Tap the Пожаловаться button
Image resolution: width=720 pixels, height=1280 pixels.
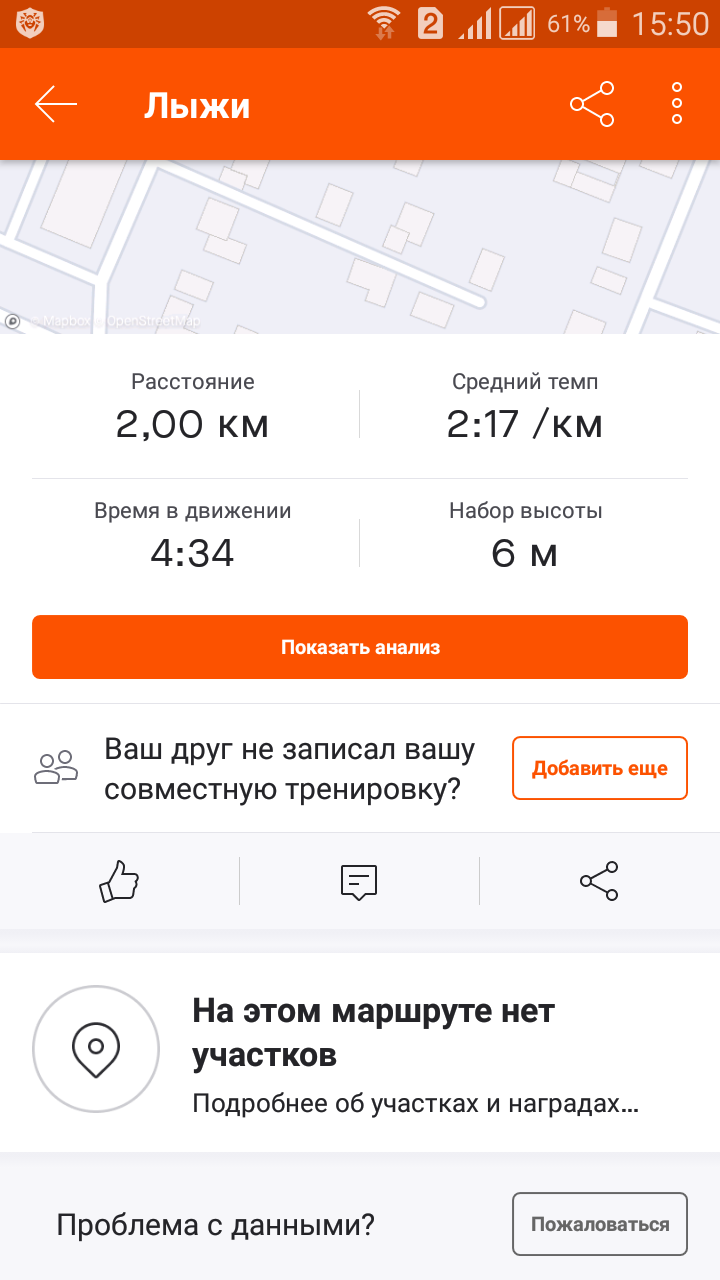pyautogui.click(x=599, y=1224)
